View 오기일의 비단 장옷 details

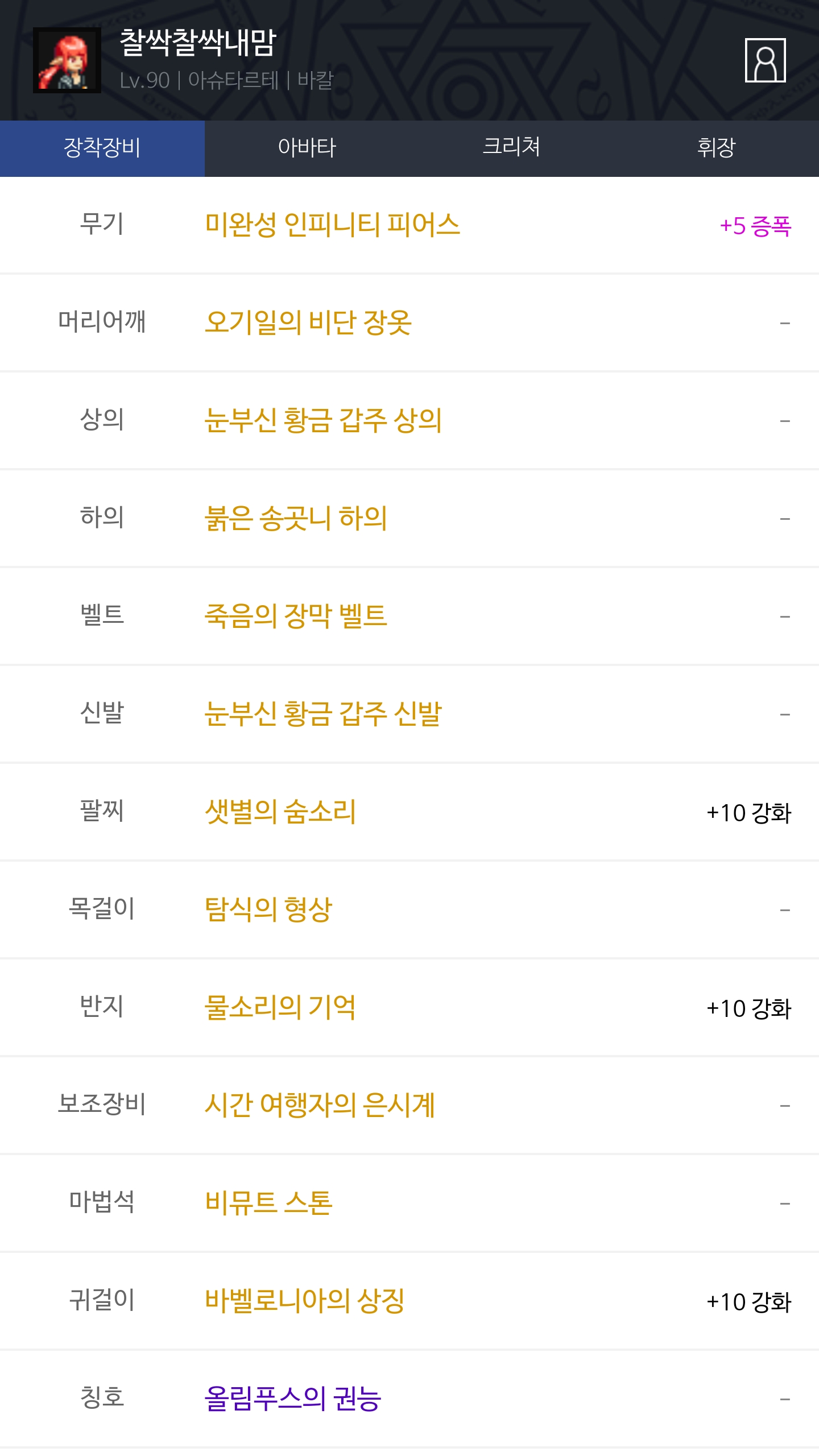tap(308, 322)
